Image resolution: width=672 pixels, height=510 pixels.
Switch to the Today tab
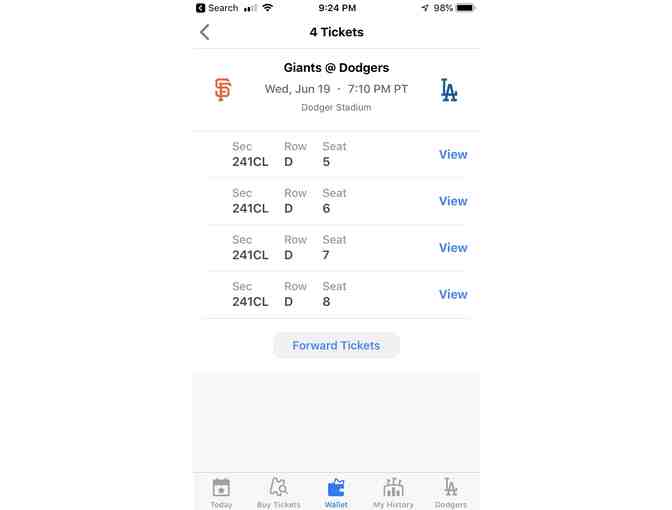click(221, 492)
